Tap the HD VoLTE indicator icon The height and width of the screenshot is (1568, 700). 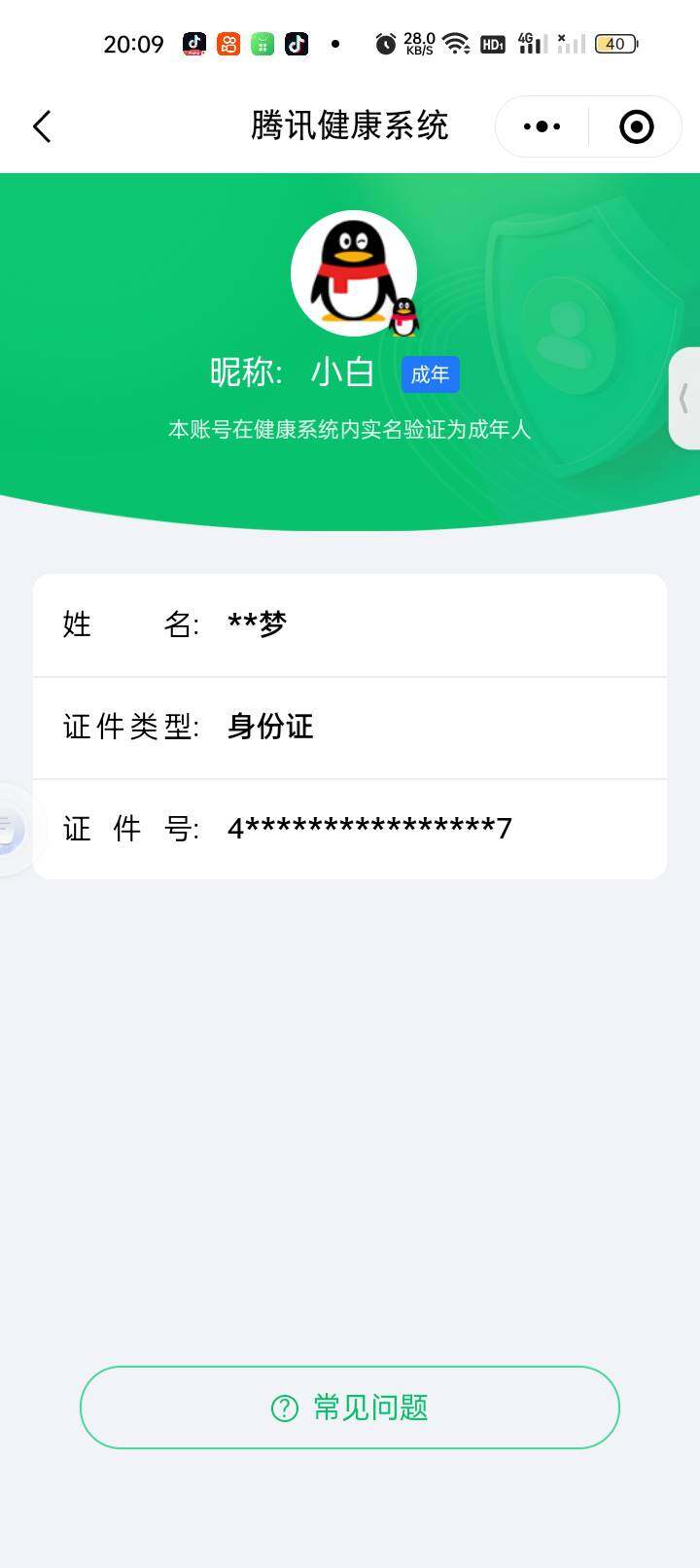[492, 43]
